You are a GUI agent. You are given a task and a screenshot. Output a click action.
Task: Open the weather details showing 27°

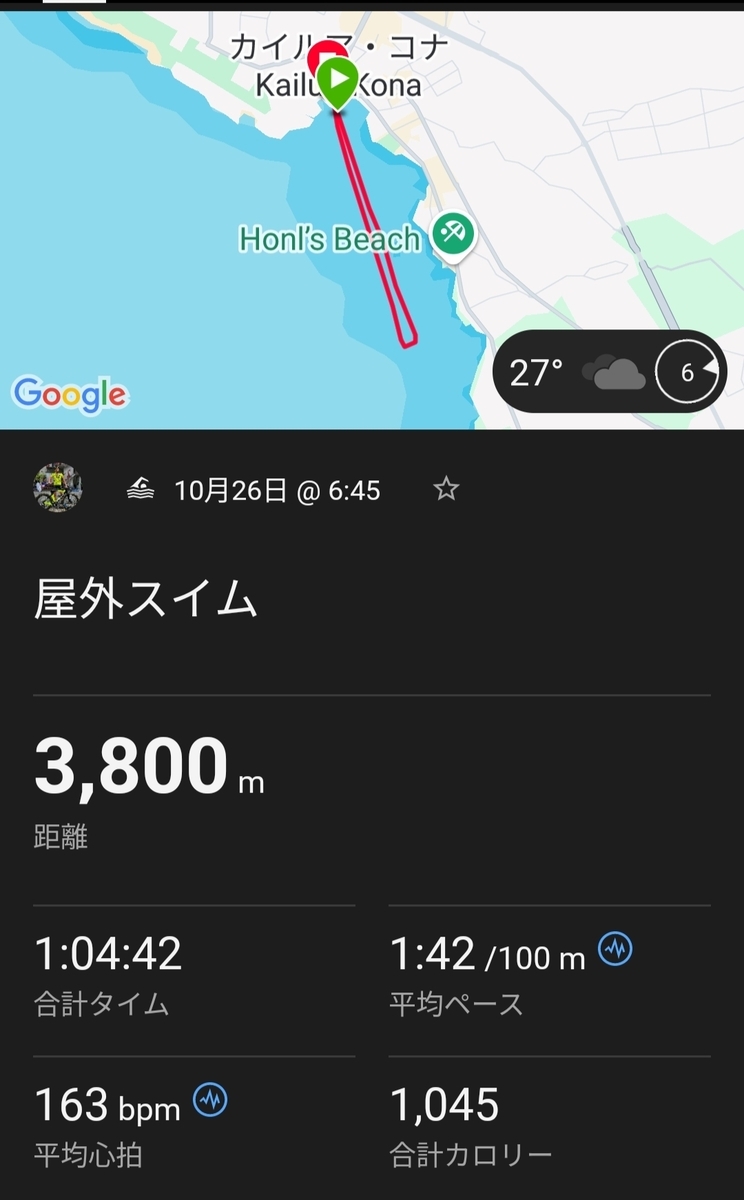(610, 372)
